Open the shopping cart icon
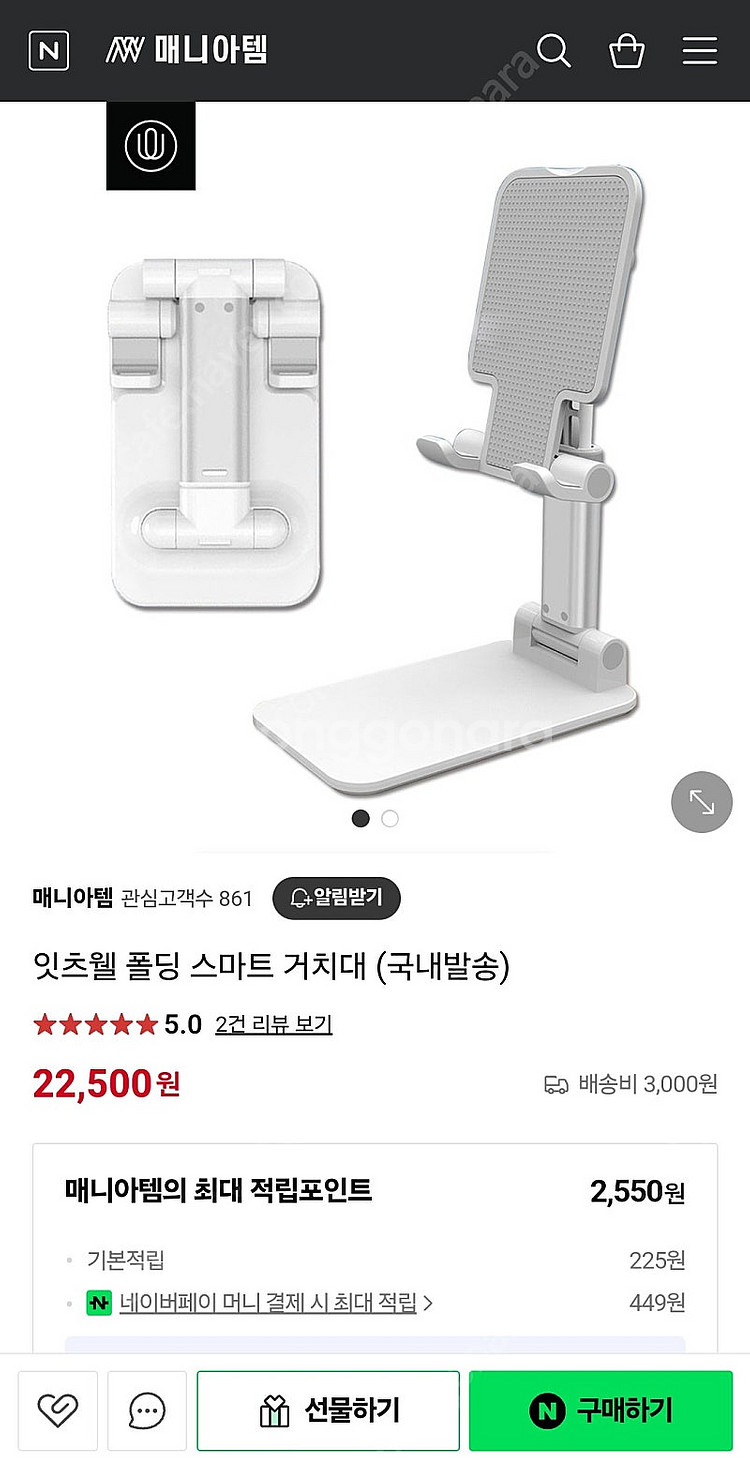 [x=627, y=50]
